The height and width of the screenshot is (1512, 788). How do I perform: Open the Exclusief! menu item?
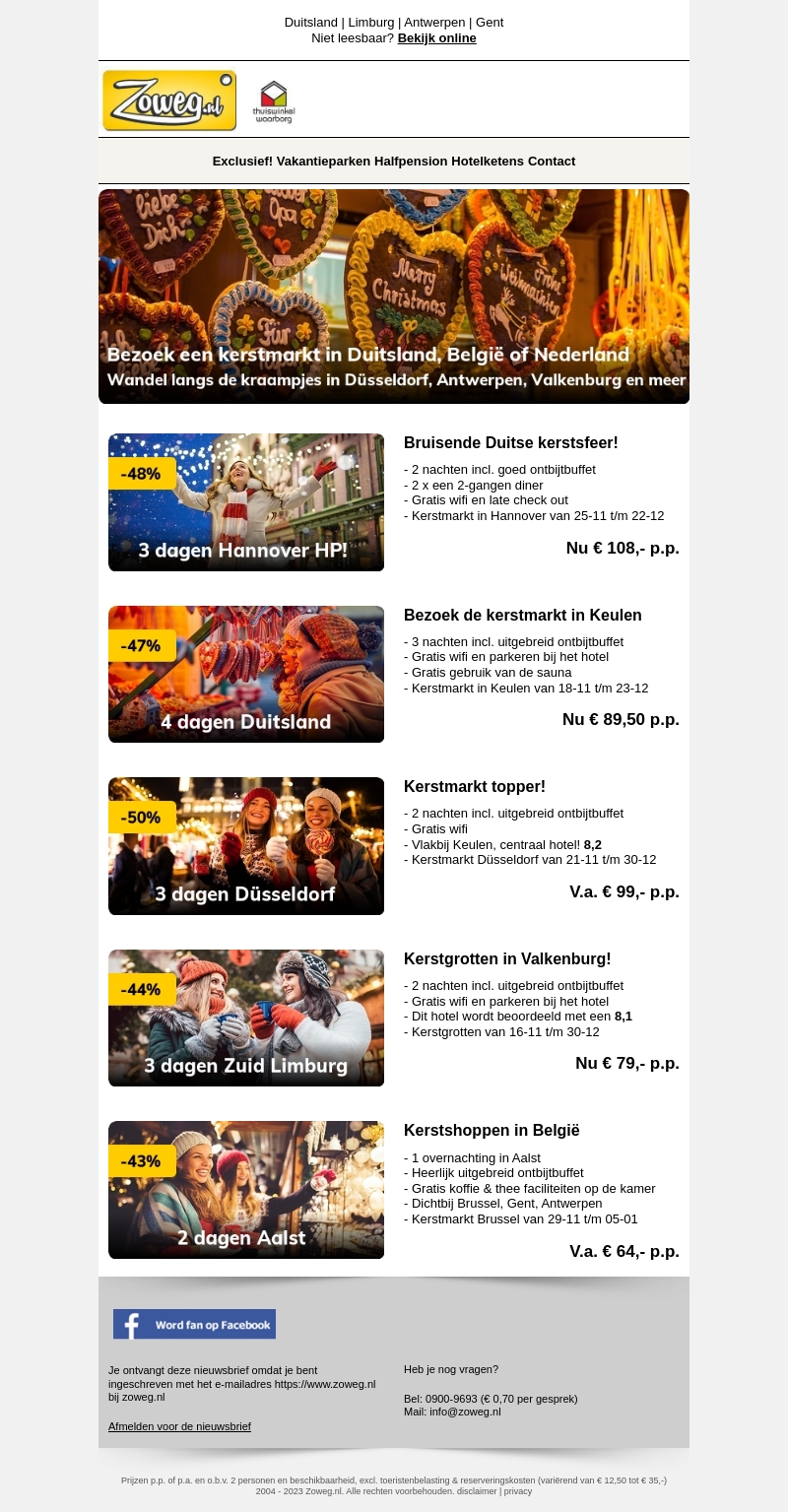[x=242, y=162]
